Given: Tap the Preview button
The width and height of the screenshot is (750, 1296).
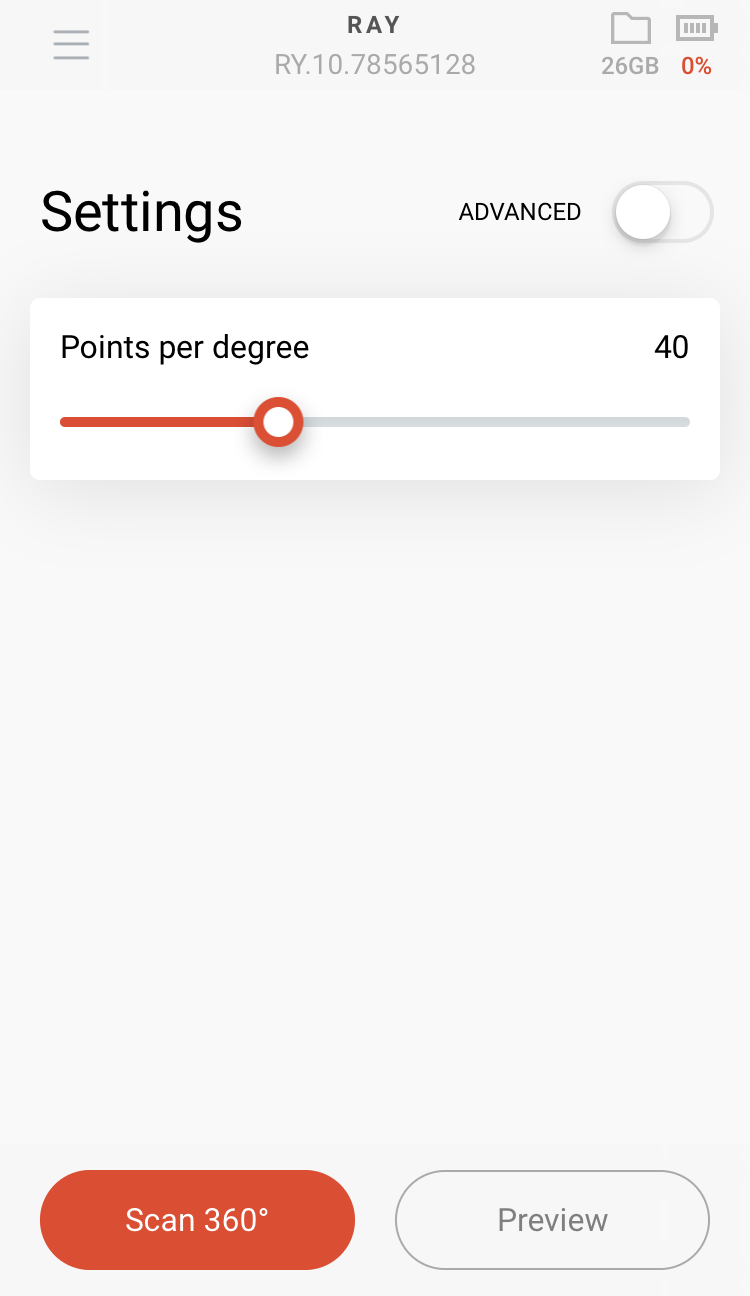Looking at the screenshot, I should [x=552, y=1220].
